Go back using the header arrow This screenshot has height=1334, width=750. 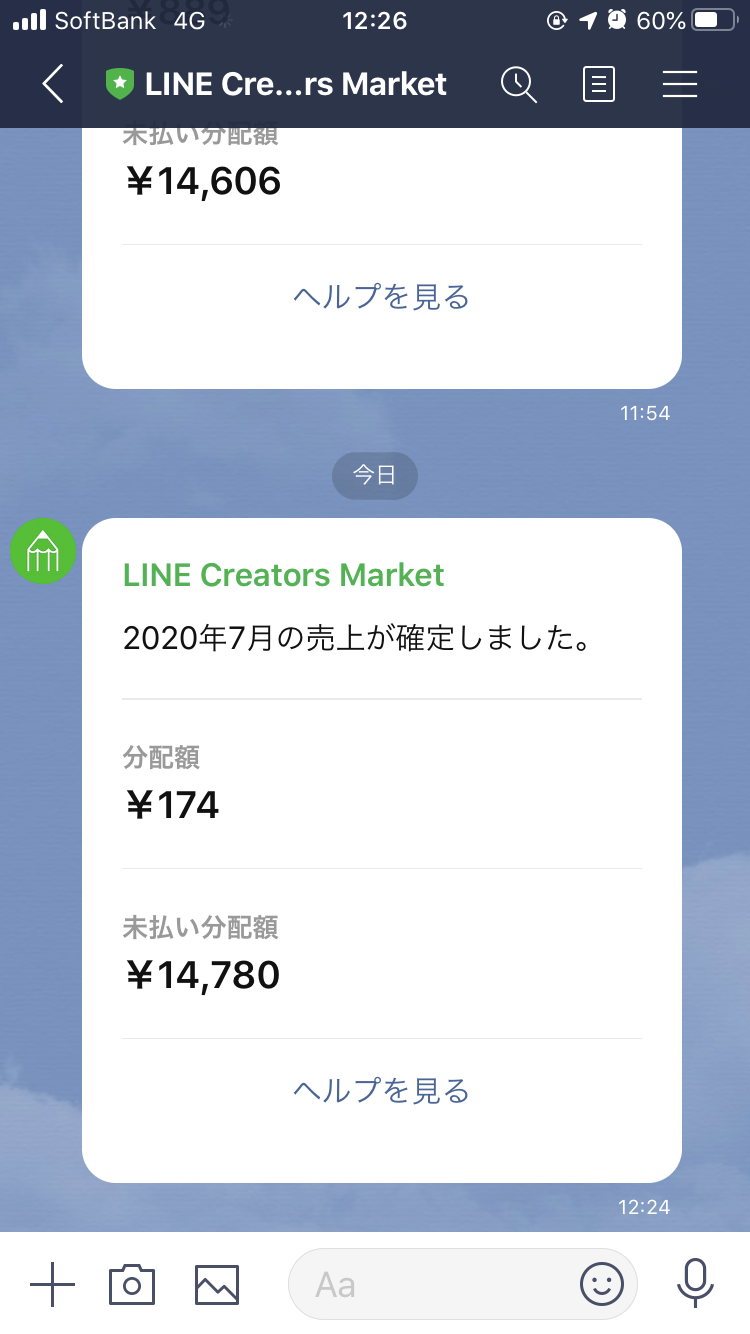coord(53,84)
